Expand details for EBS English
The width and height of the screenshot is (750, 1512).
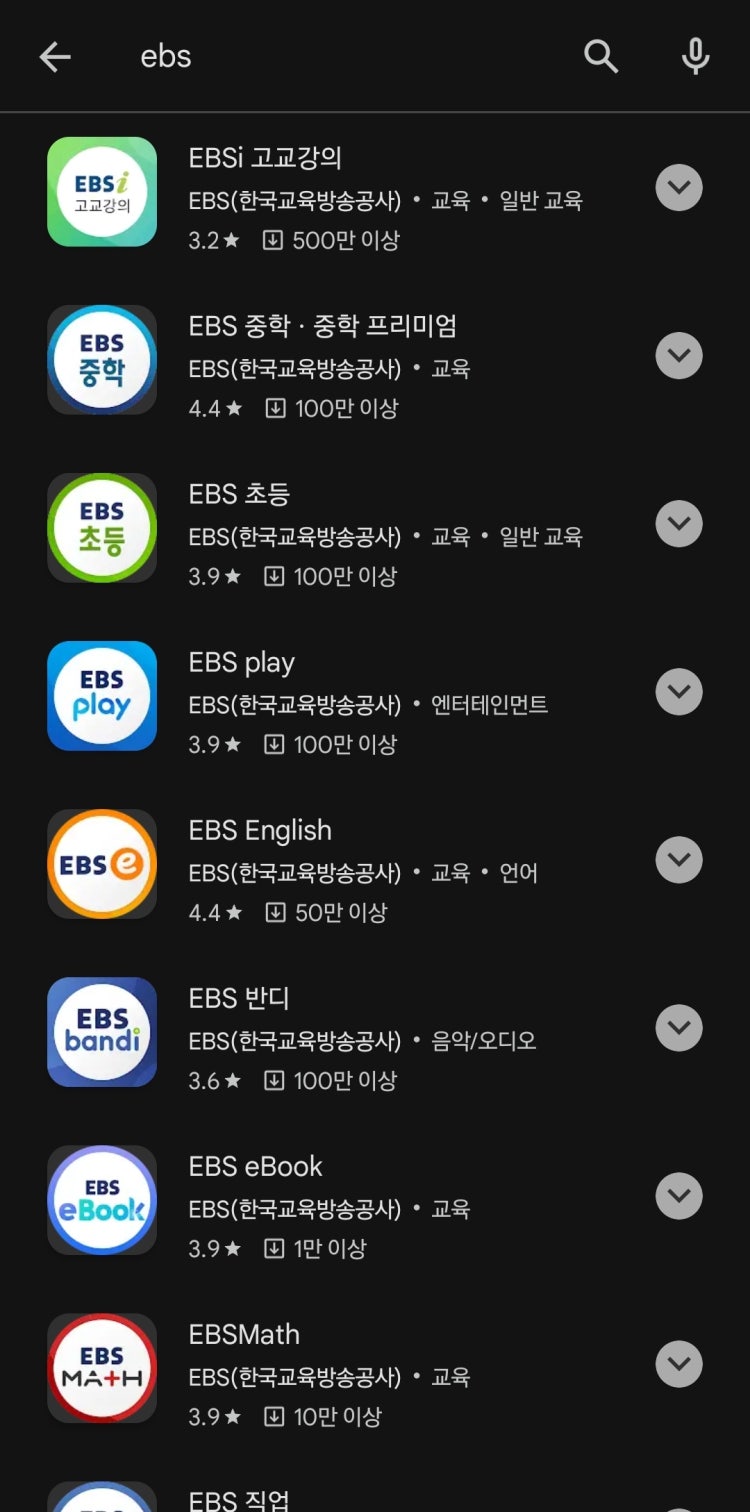point(679,859)
